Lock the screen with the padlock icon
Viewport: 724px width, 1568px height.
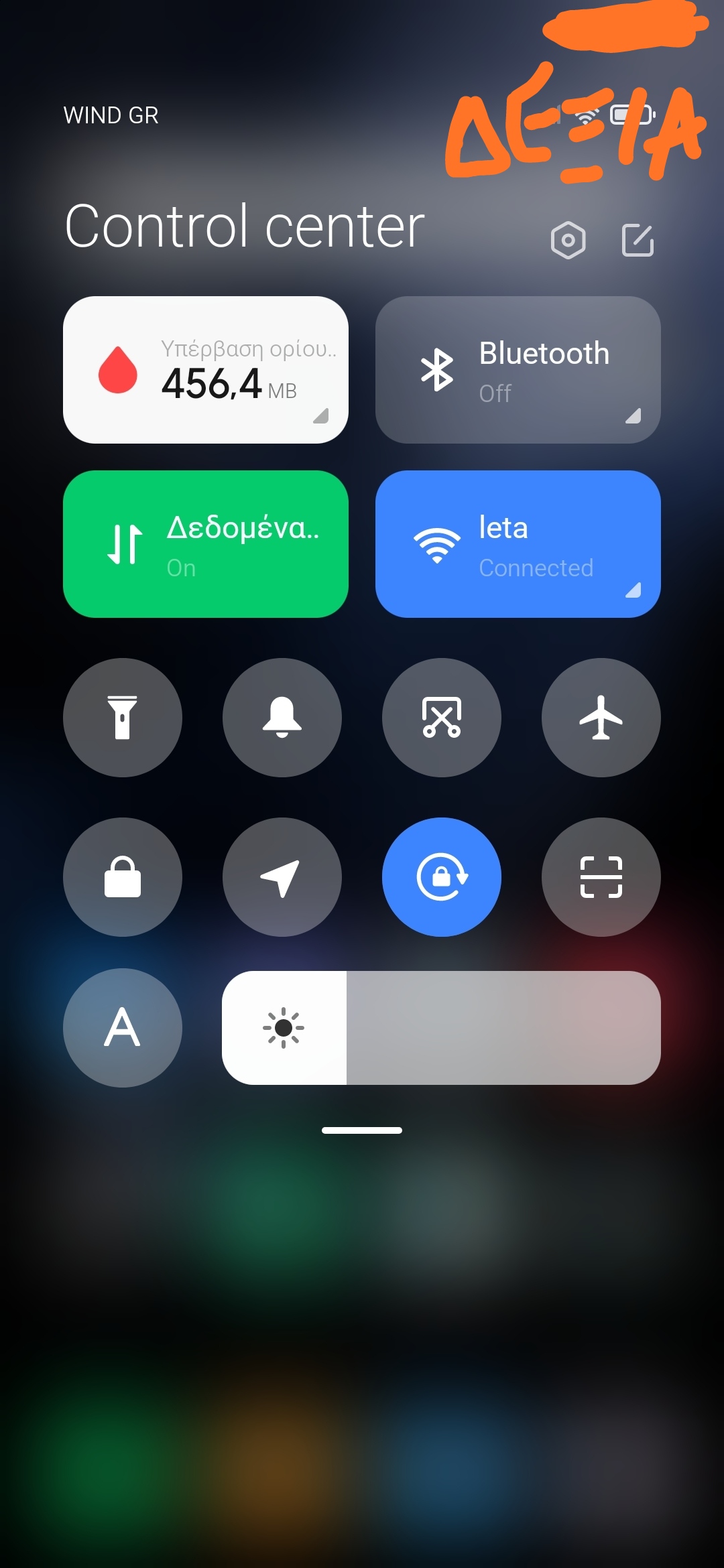coord(123,877)
